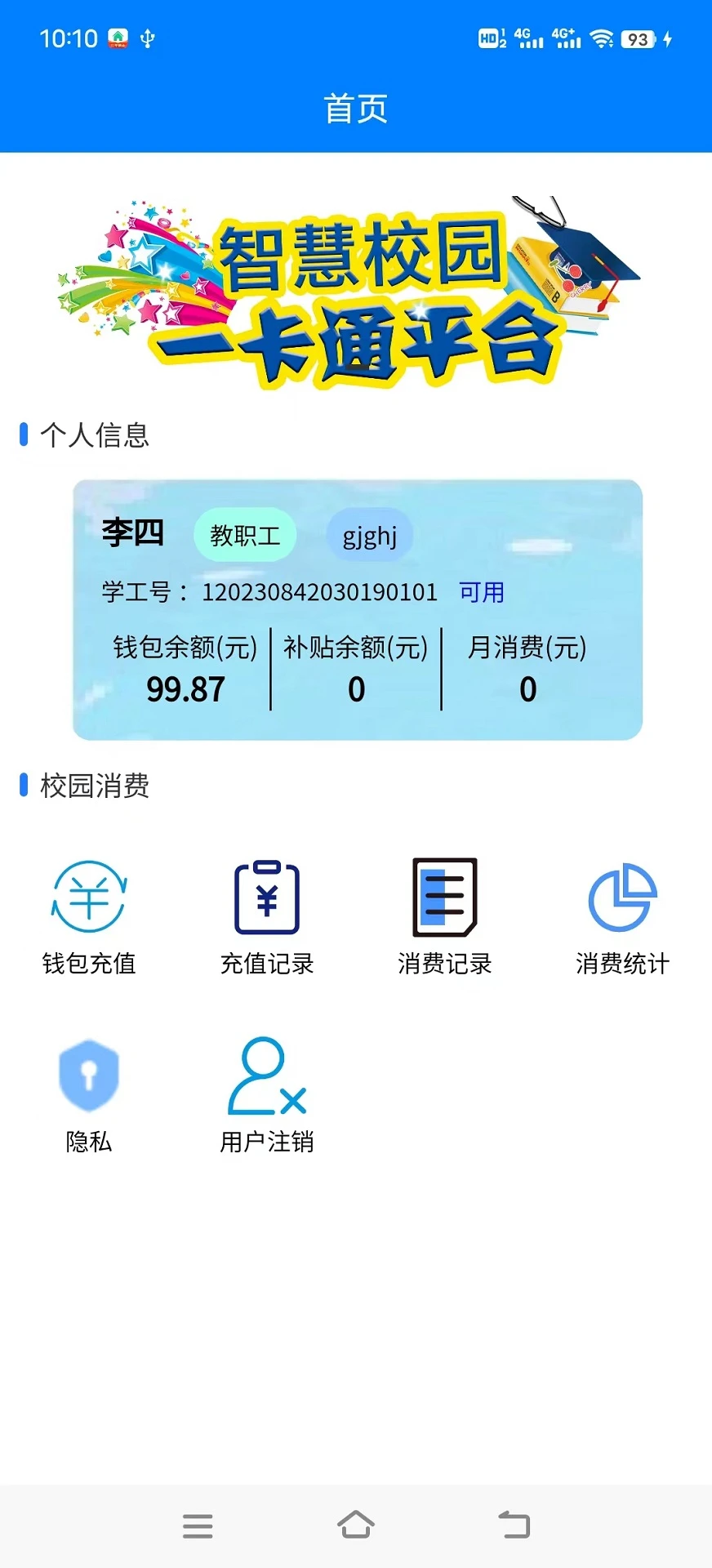
Task: Tap the 用户注销 account deletion icon
Action: click(266, 1076)
